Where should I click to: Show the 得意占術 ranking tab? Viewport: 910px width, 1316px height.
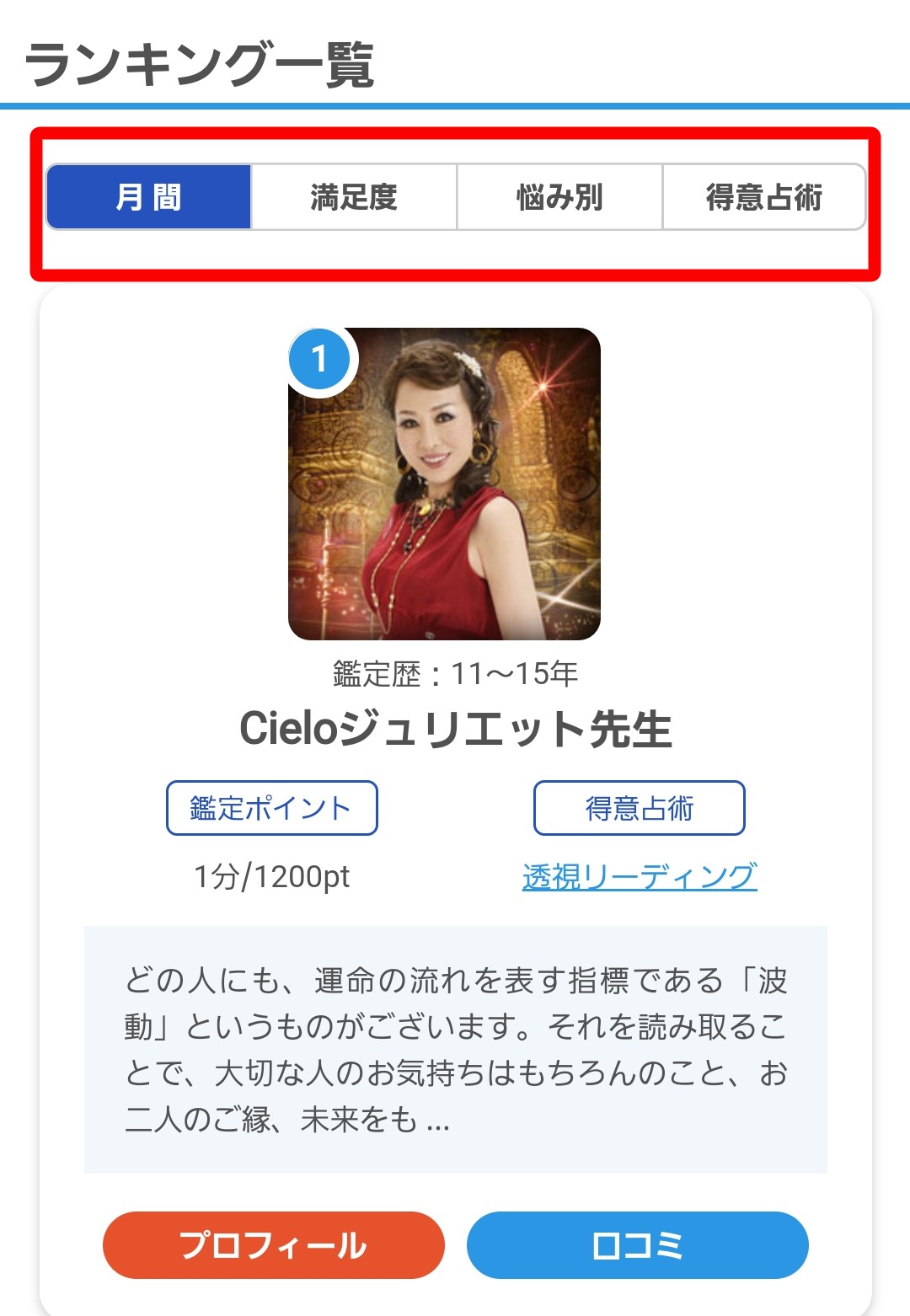[x=763, y=197]
